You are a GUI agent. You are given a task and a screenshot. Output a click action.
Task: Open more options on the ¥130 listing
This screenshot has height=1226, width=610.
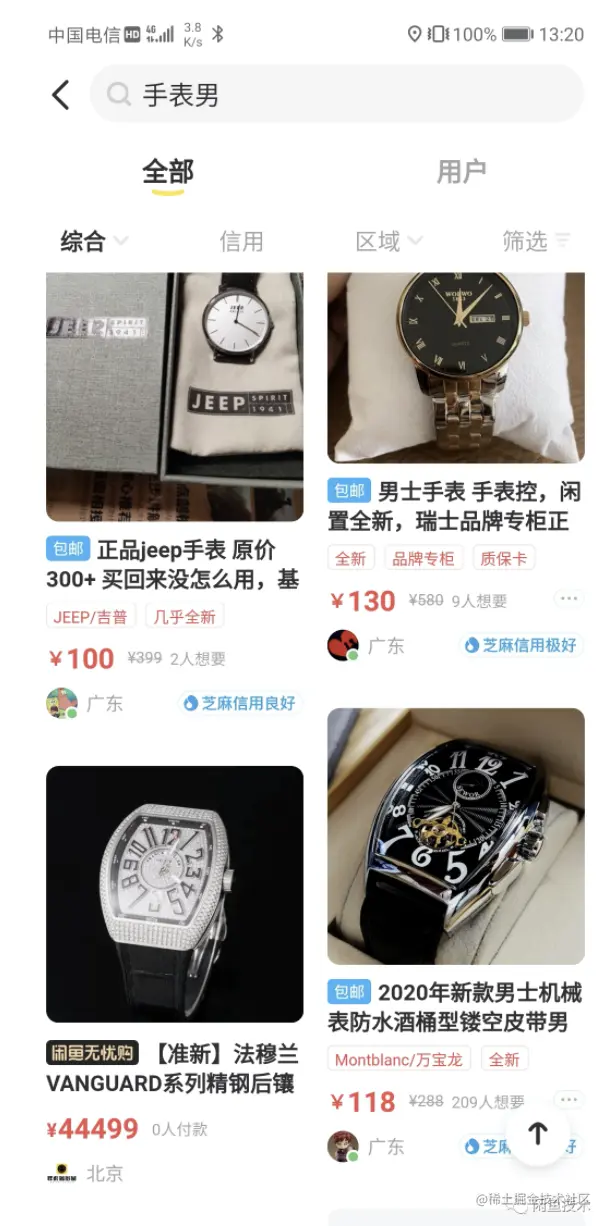point(569,599)
